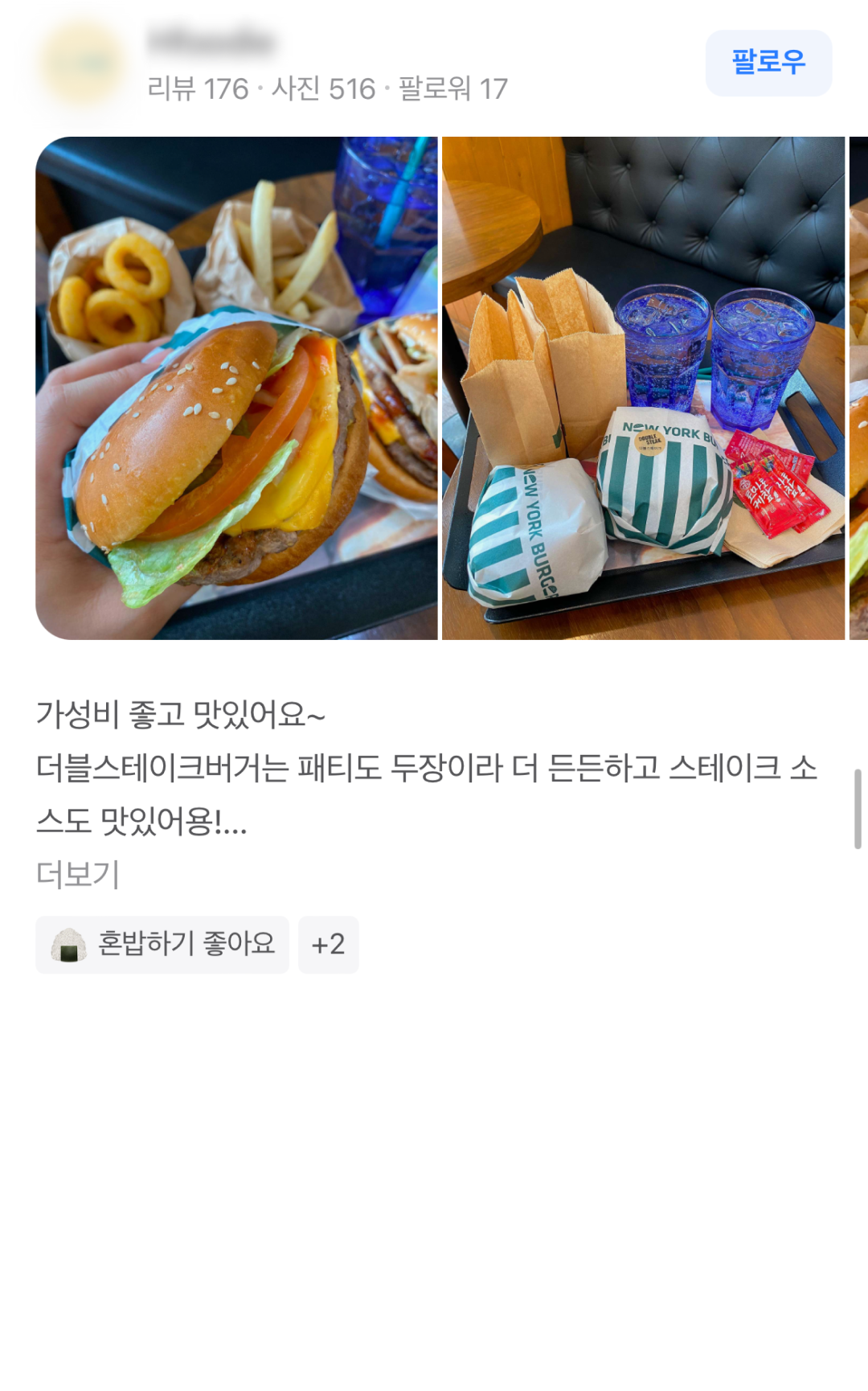Reveal hidden keywords via the +2 chip

tap(329, 945)
